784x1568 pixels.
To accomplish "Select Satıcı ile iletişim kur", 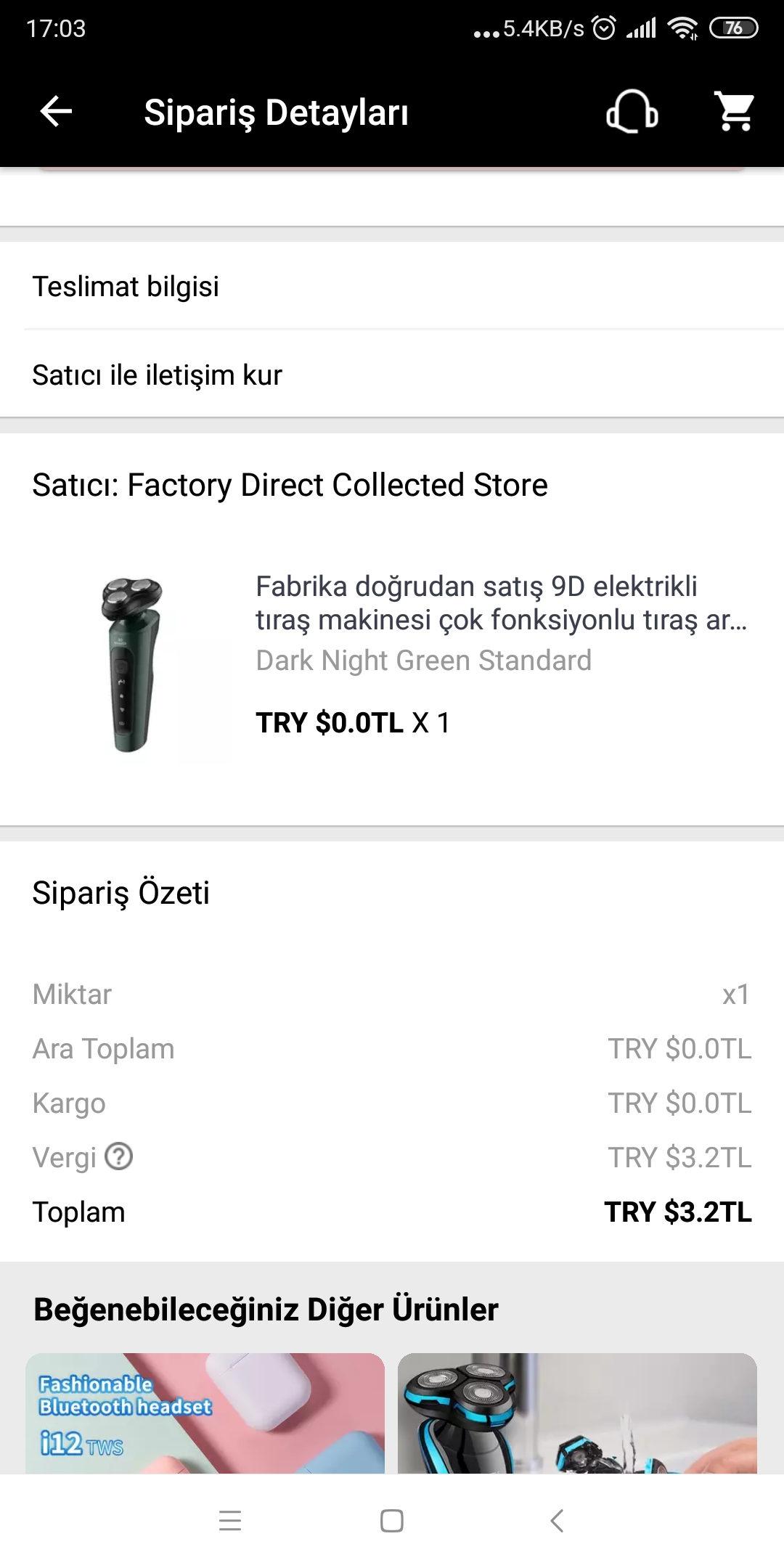I will coord(392,375).
